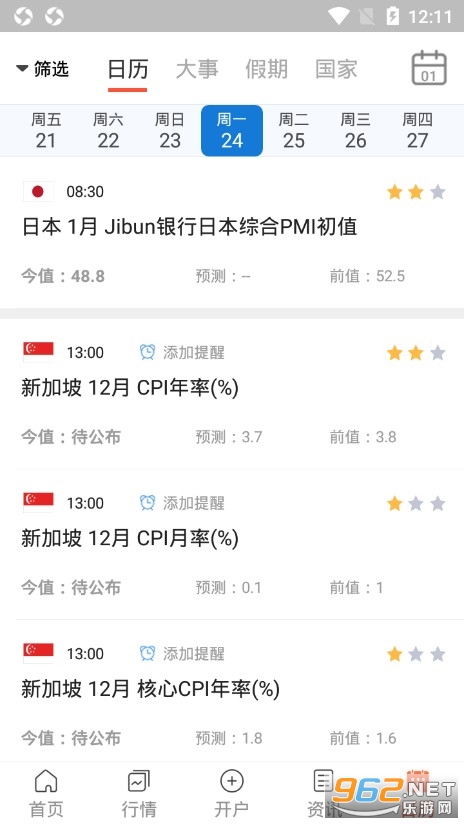This screenshot has width=464, height=824.
Task: Switch to the 行情 market tab
Action: point(139,793)
